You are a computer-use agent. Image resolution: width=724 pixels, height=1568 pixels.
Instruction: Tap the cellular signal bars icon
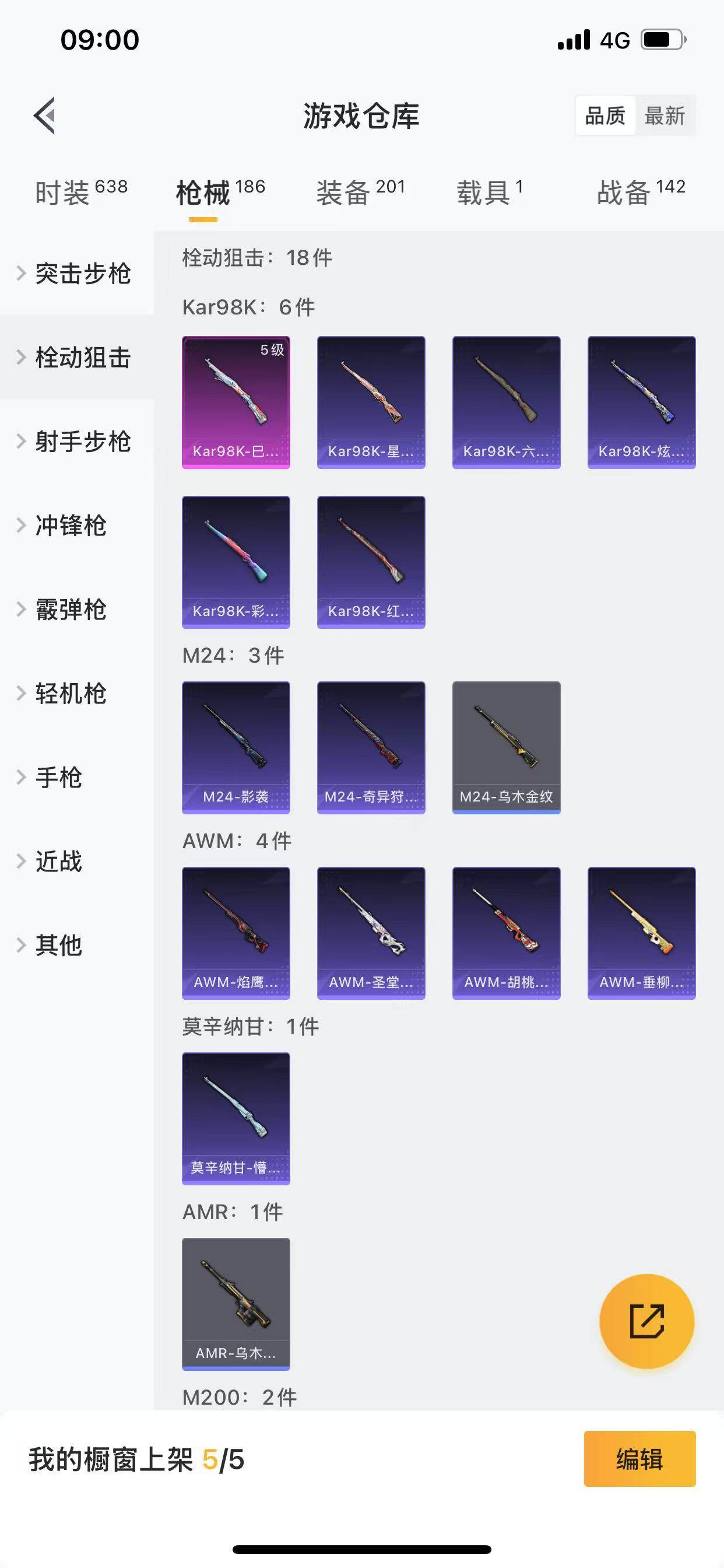[x=572, y=38]
